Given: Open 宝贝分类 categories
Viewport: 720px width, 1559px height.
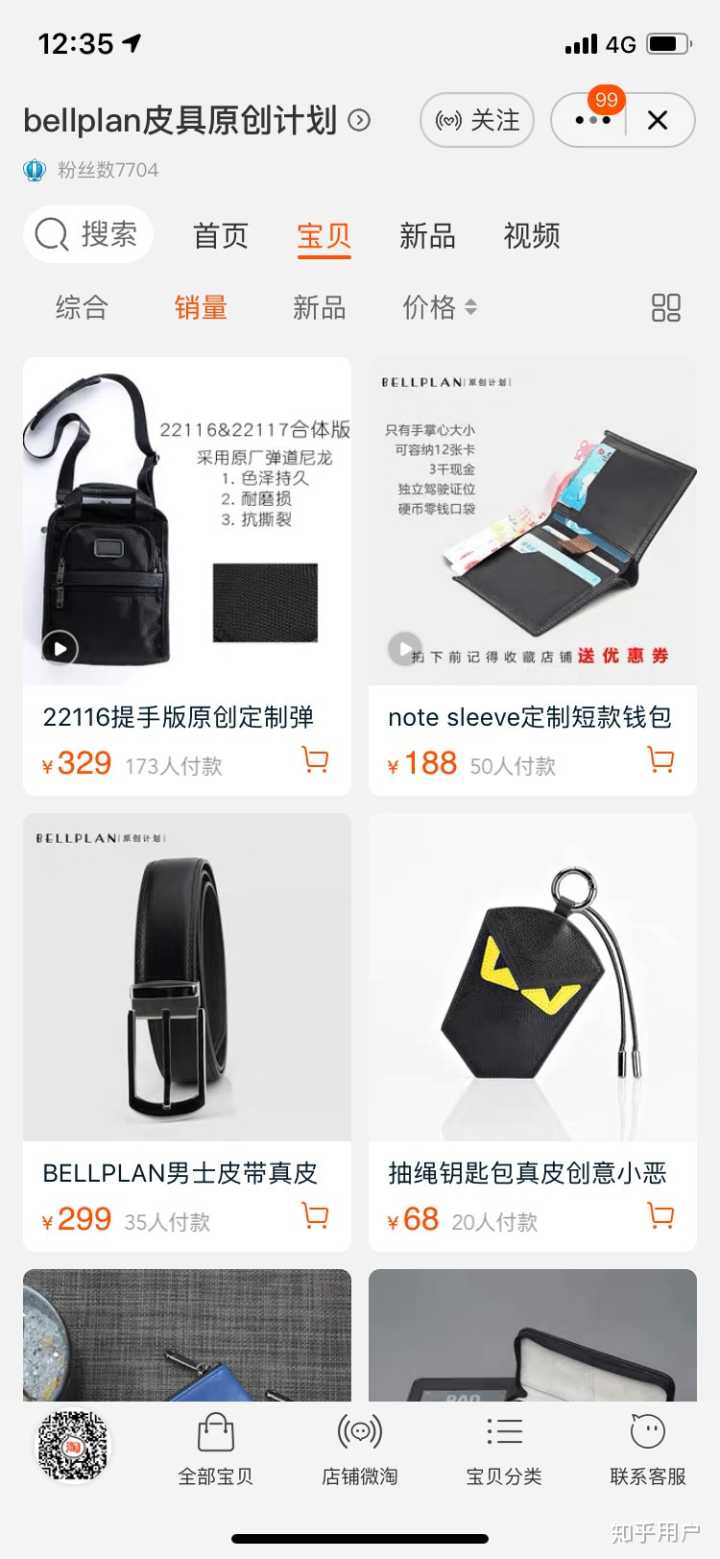Looking at the screenshot, I should (x=504, y=1449).
